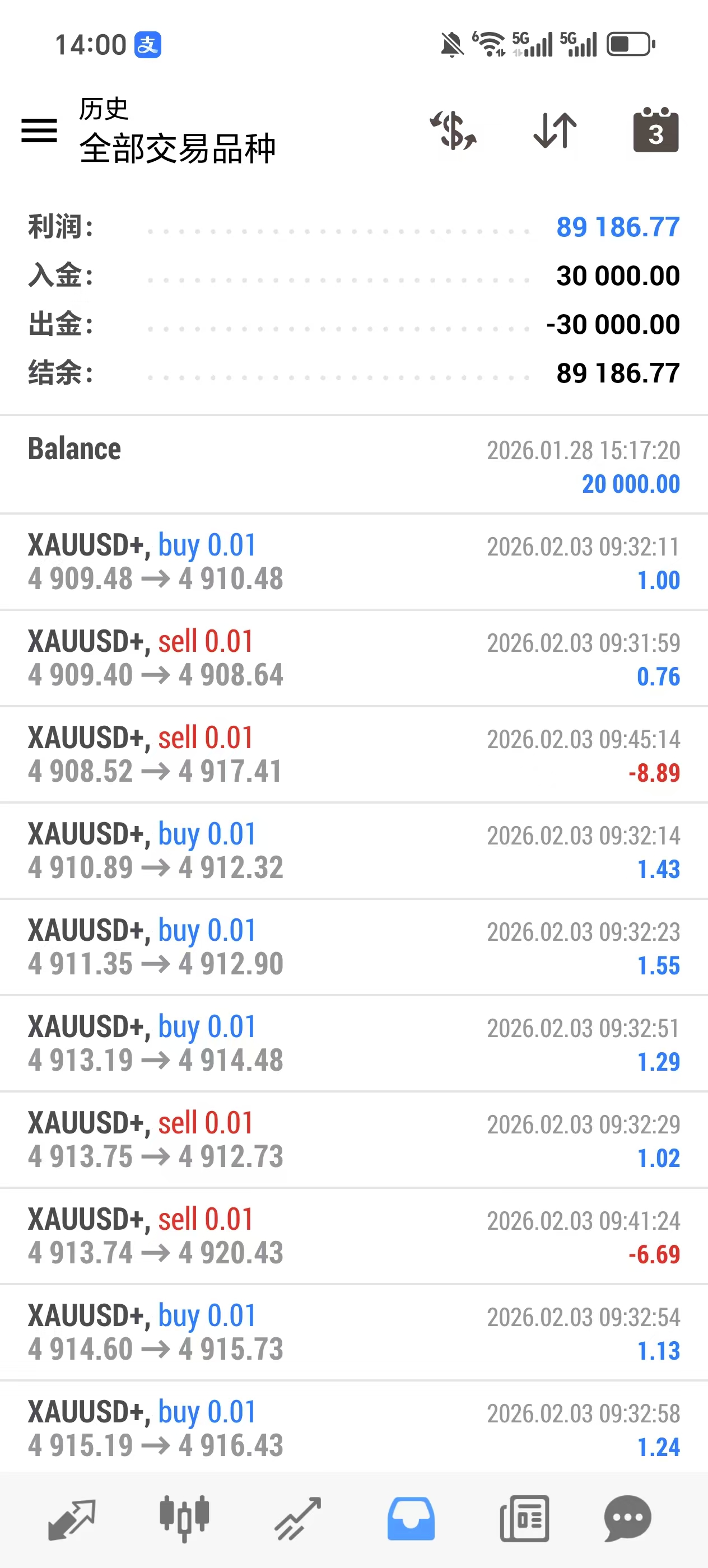Select the buy trade with 1.55 profit

tap(353, 946)
